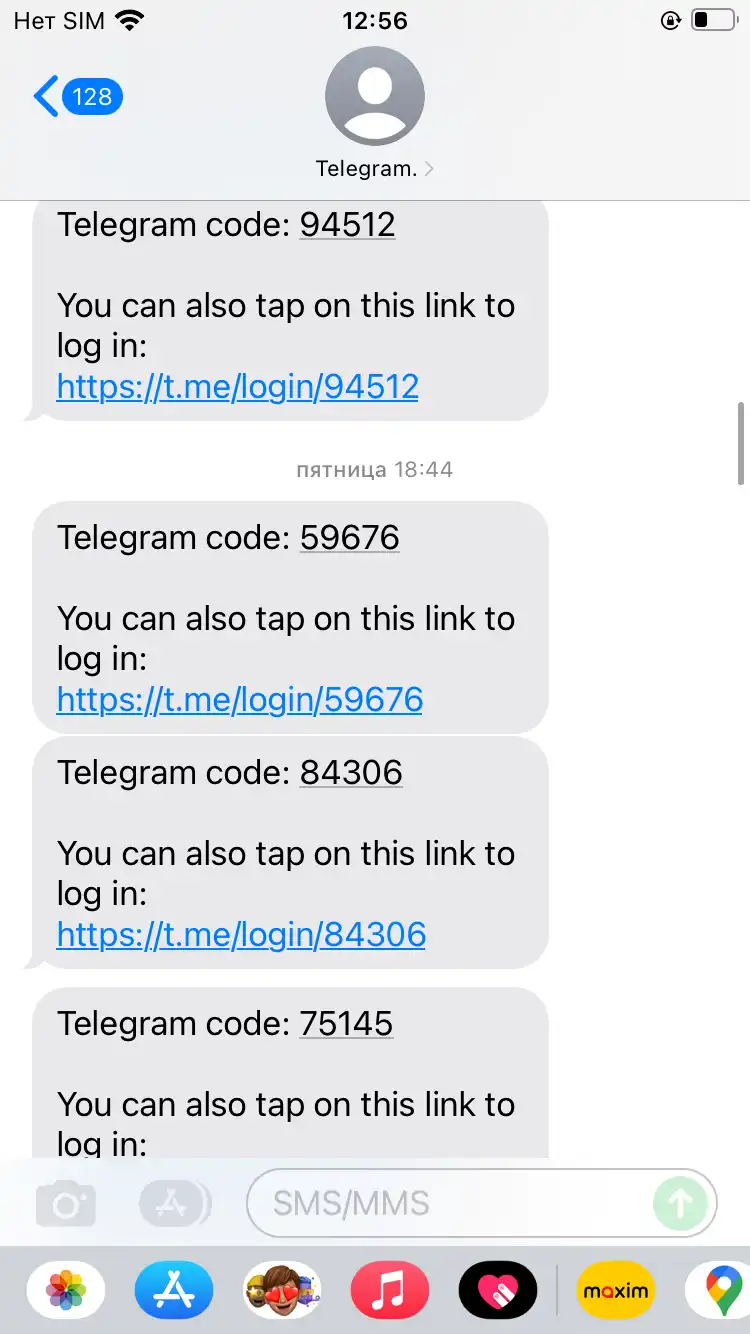Viewport: 750px width, 1334px height.
Task: Open the t.me/login/59676 link
Action: point(239,699)
